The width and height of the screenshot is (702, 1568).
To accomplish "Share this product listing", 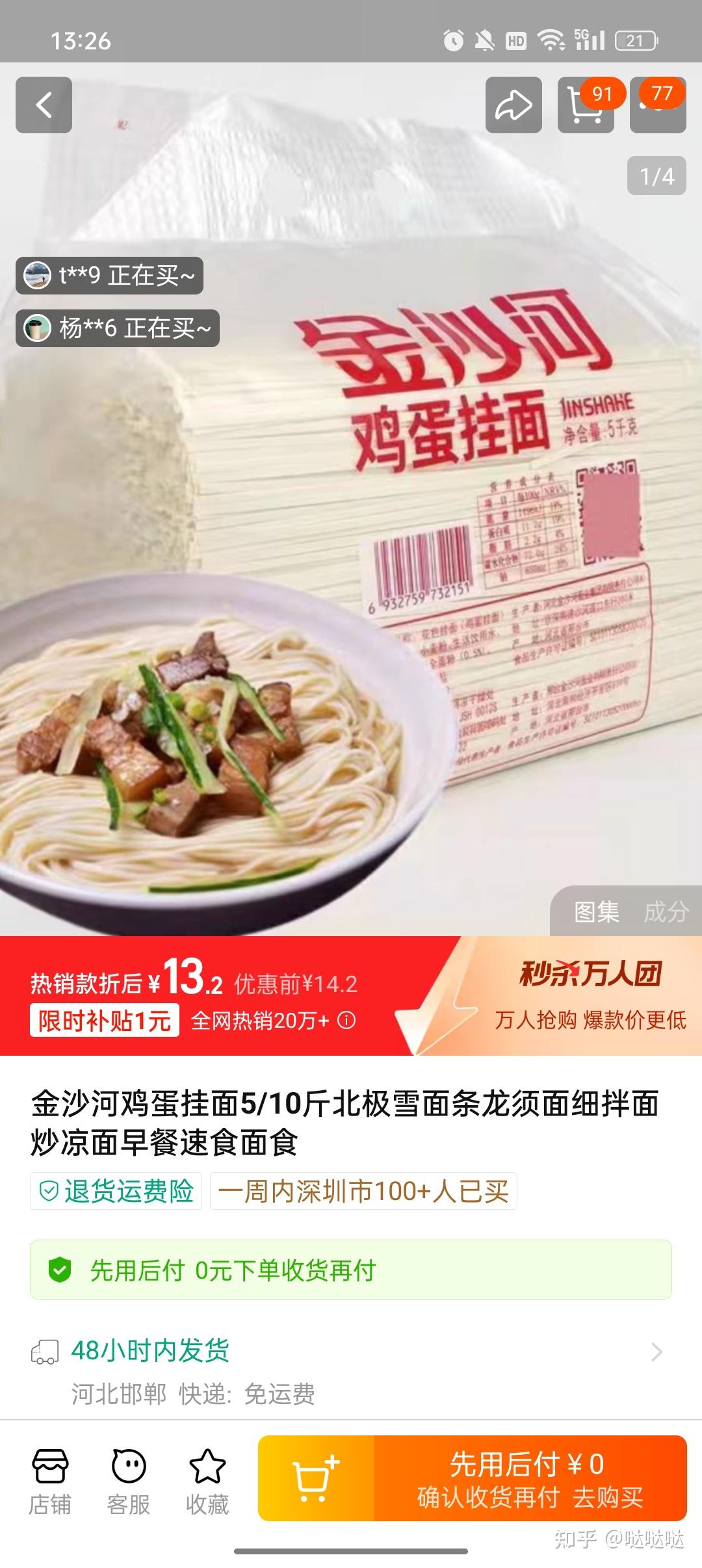I will 513,105.
